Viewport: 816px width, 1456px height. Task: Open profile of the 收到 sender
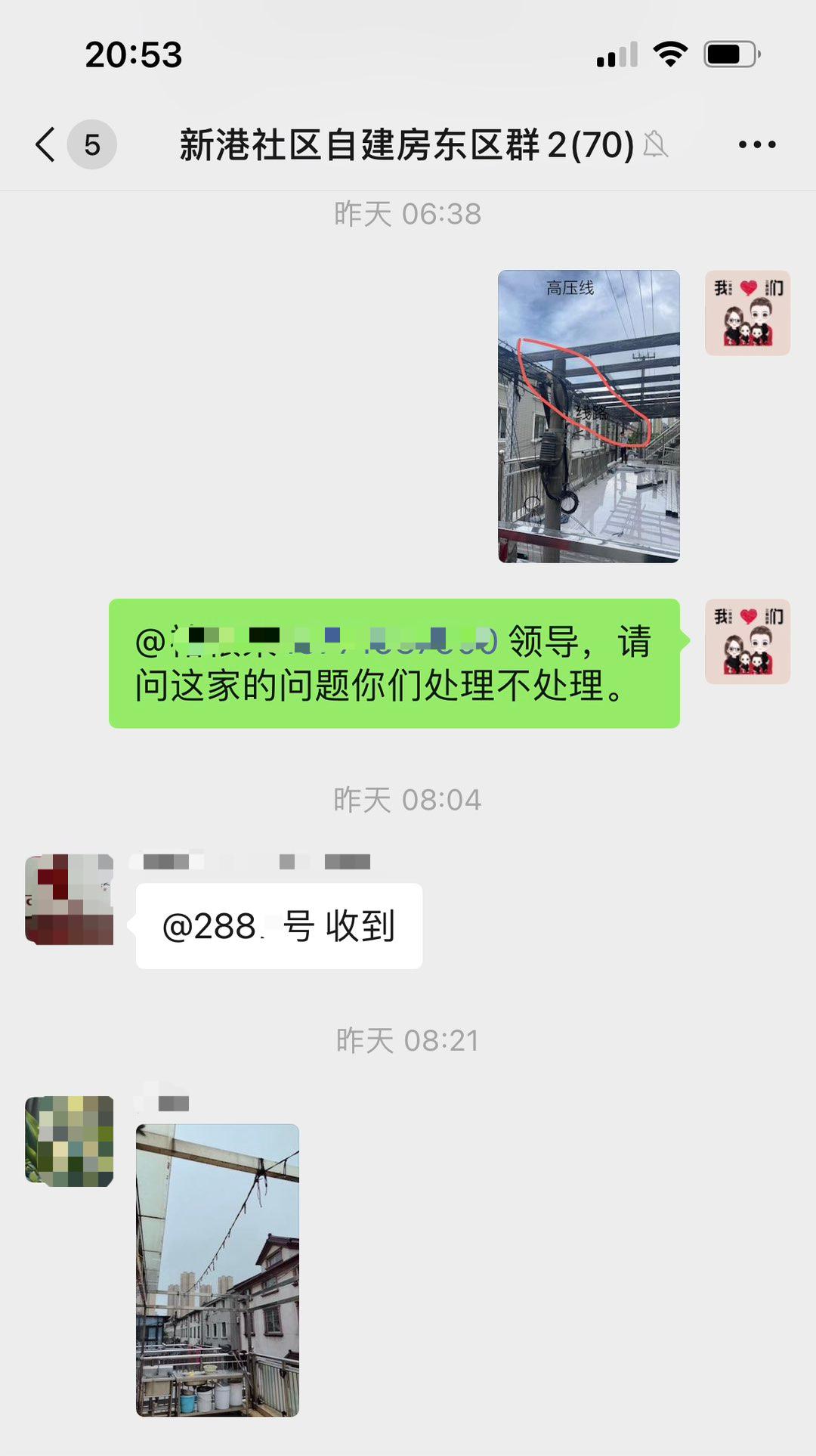click(70, 900)
